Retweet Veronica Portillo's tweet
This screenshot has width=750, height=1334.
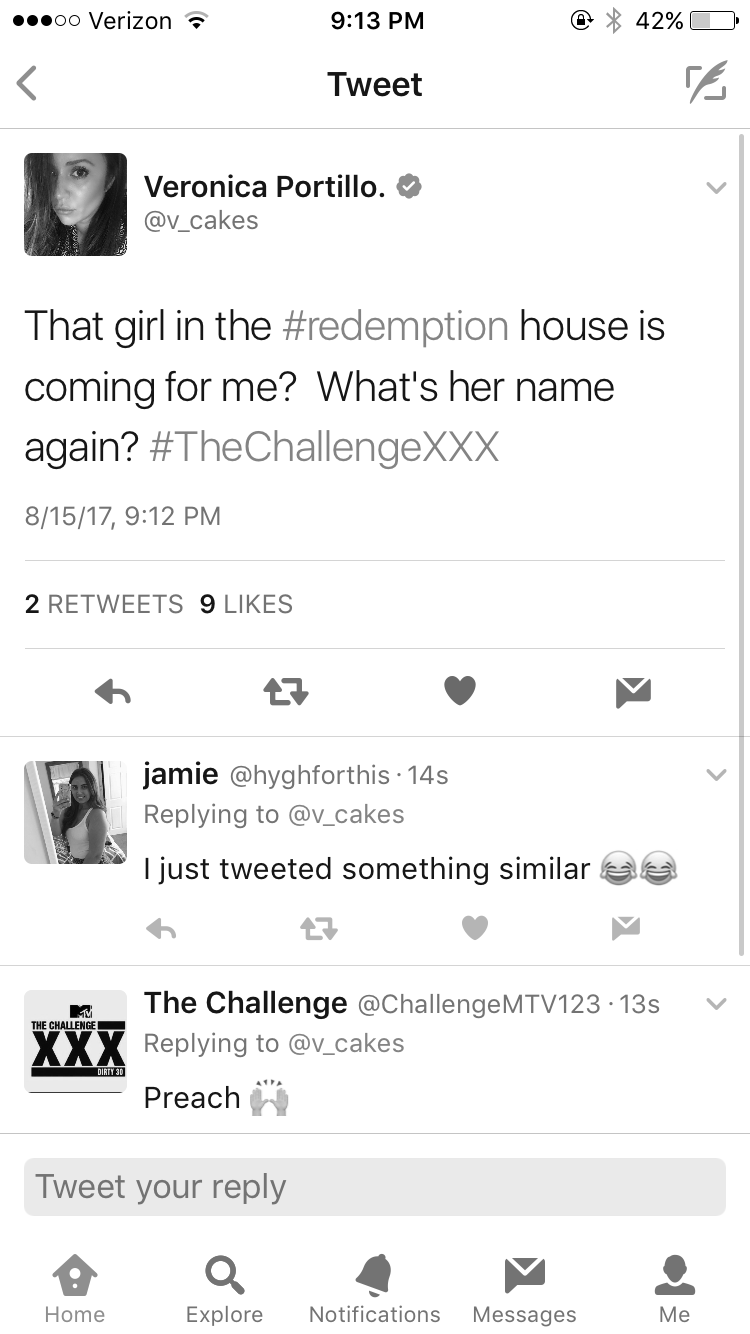click(286, 691)
